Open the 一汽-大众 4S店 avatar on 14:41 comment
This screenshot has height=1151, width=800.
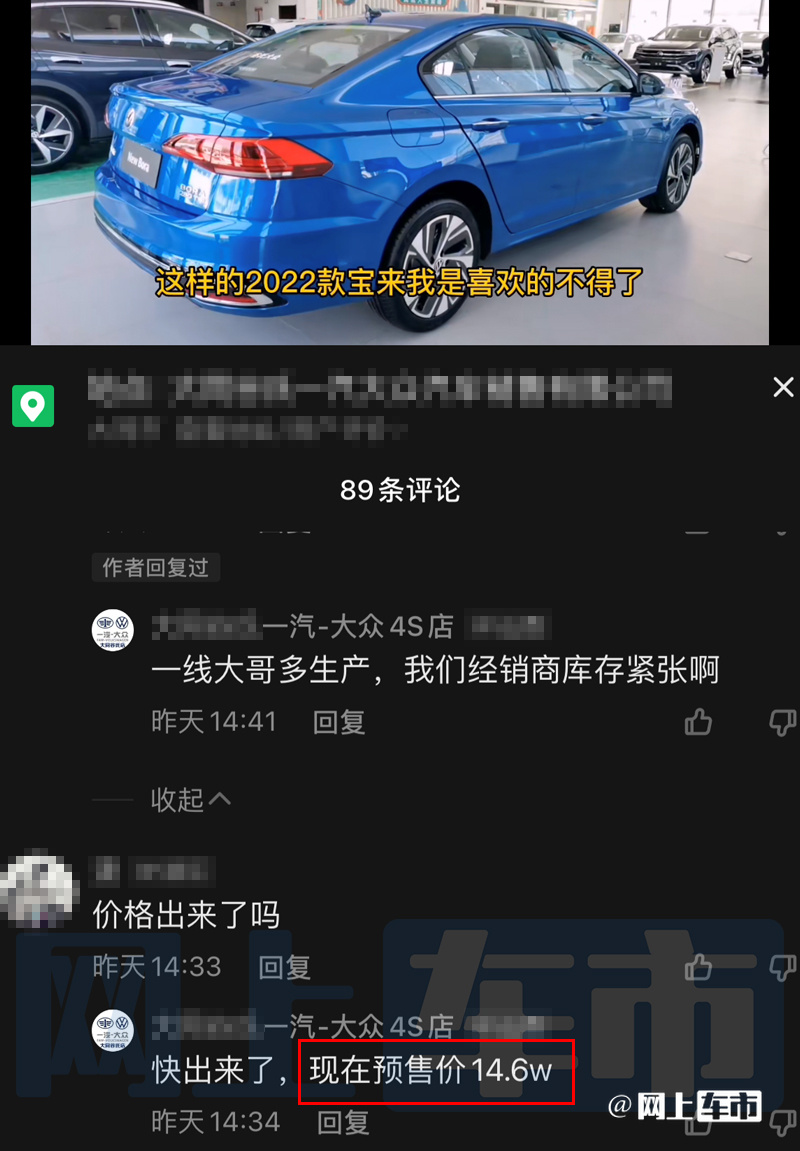point(112,630)
